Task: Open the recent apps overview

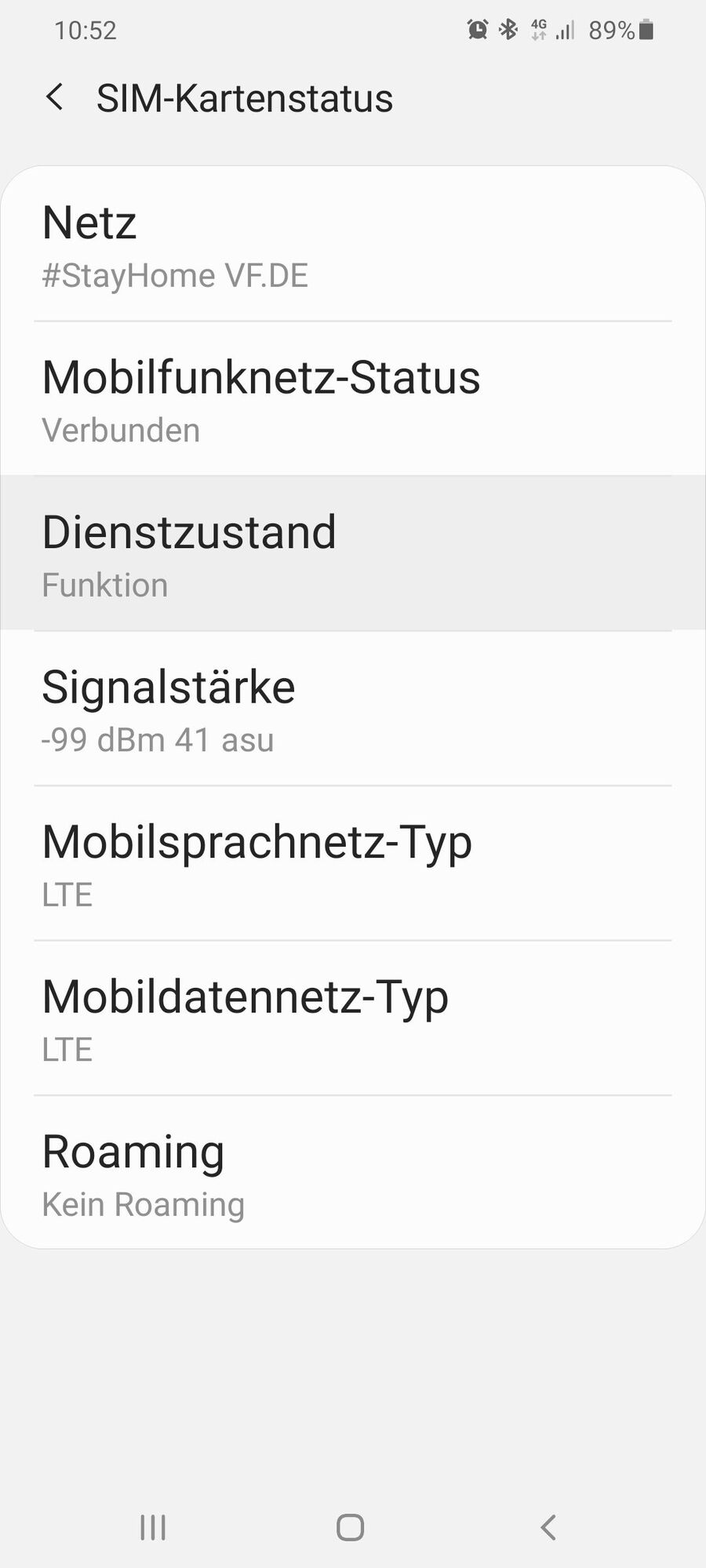Action: (x=153, y=1527)
